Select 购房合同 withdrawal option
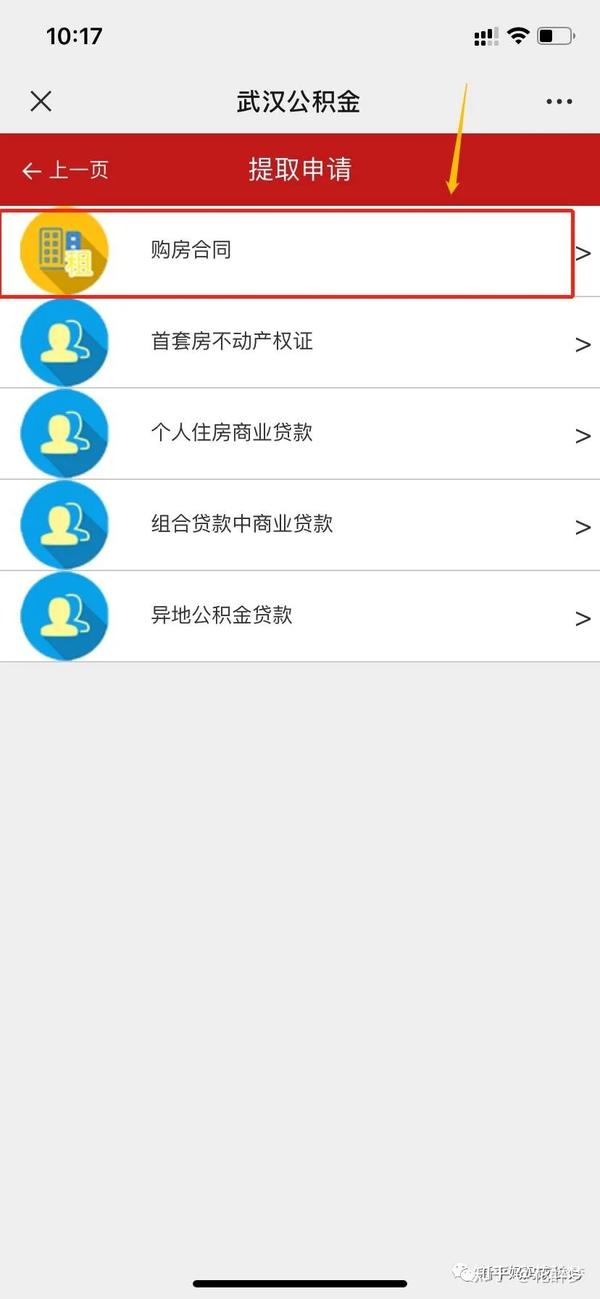 coord(300,252)
